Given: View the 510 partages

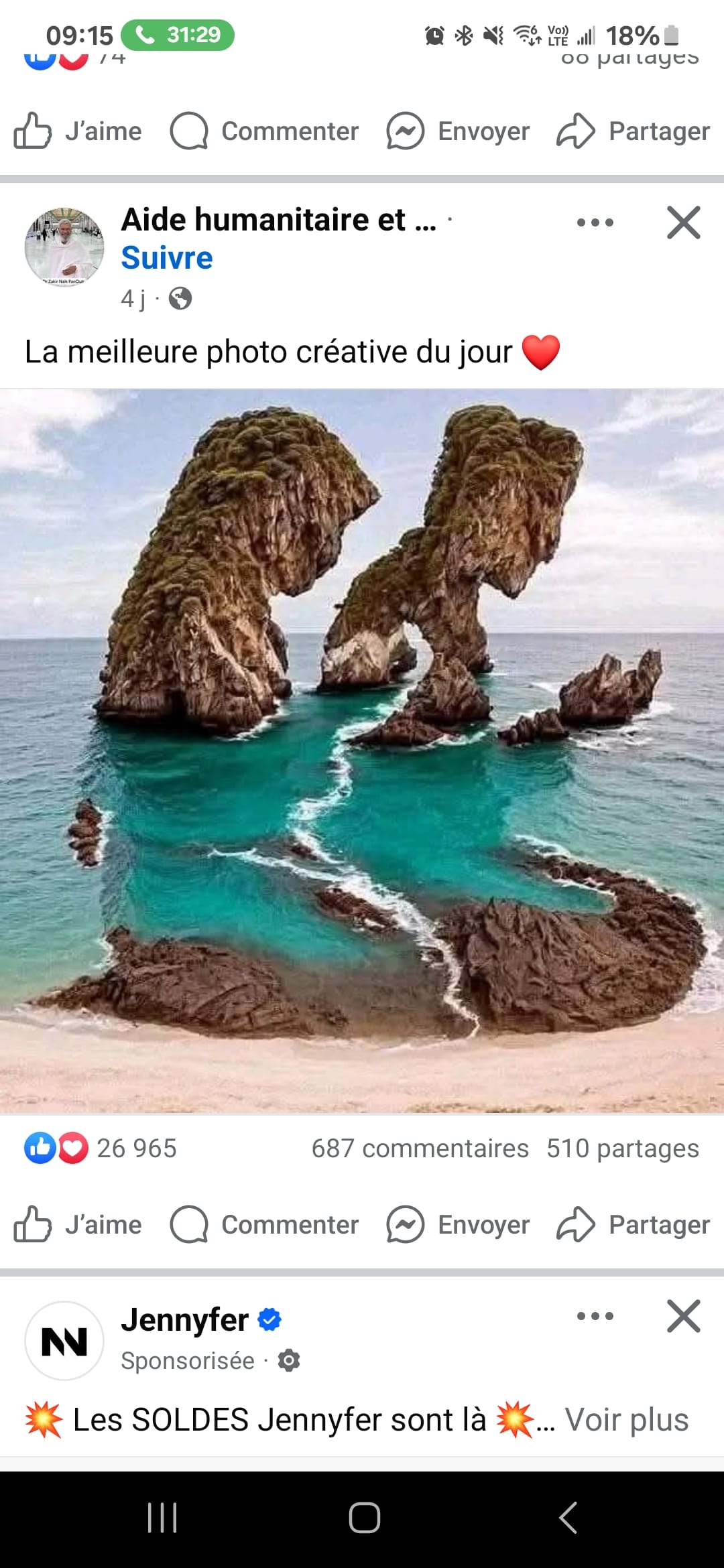Looking at the screenshot, I should click(x=622, y=1149).
